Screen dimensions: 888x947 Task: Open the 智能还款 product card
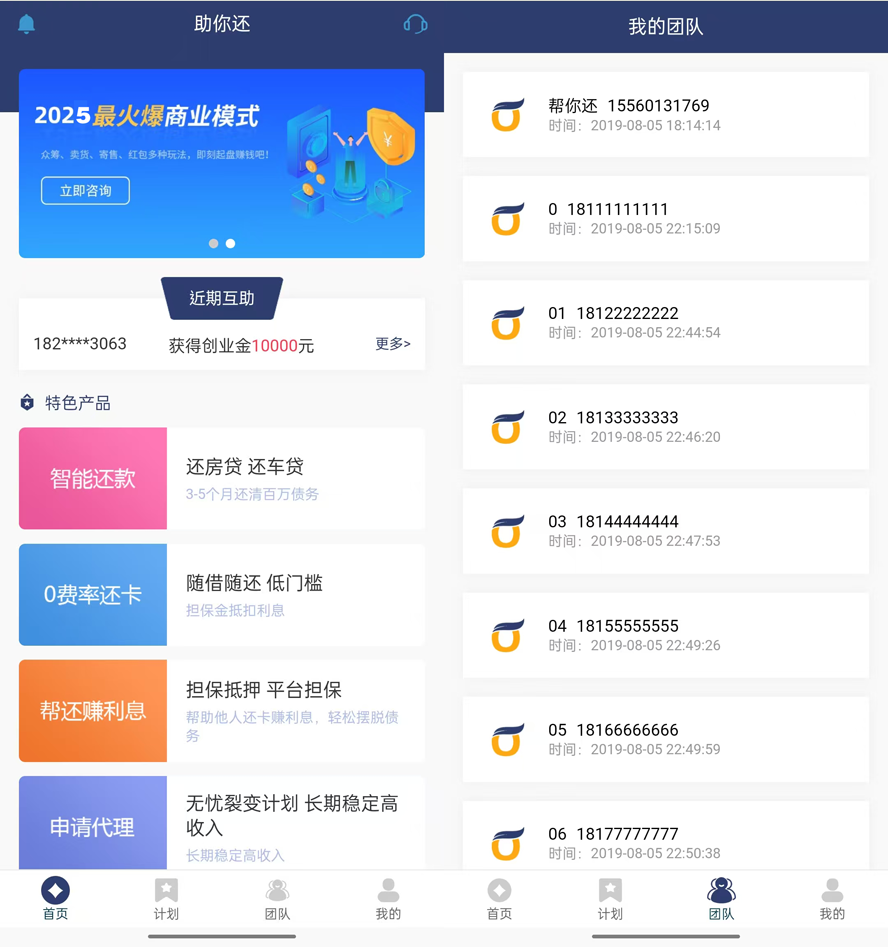tap(221, 478)
